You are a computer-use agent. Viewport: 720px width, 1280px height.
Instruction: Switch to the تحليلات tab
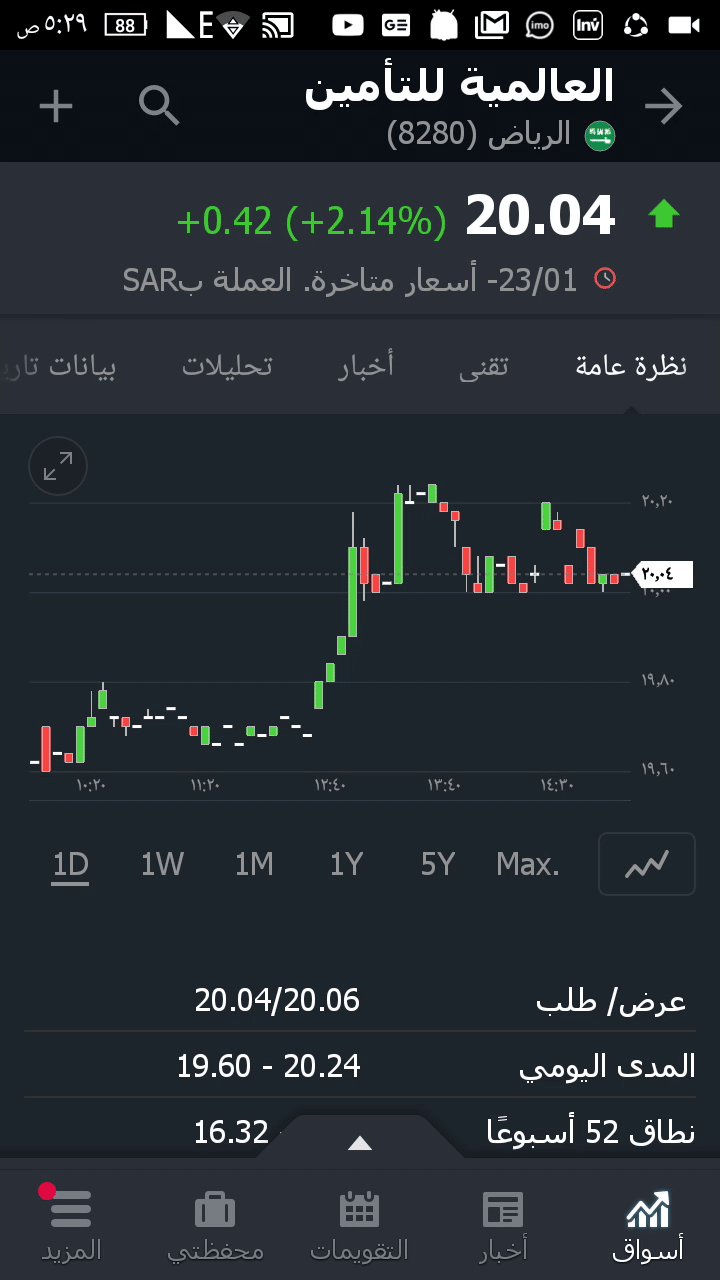click(227, 366)
